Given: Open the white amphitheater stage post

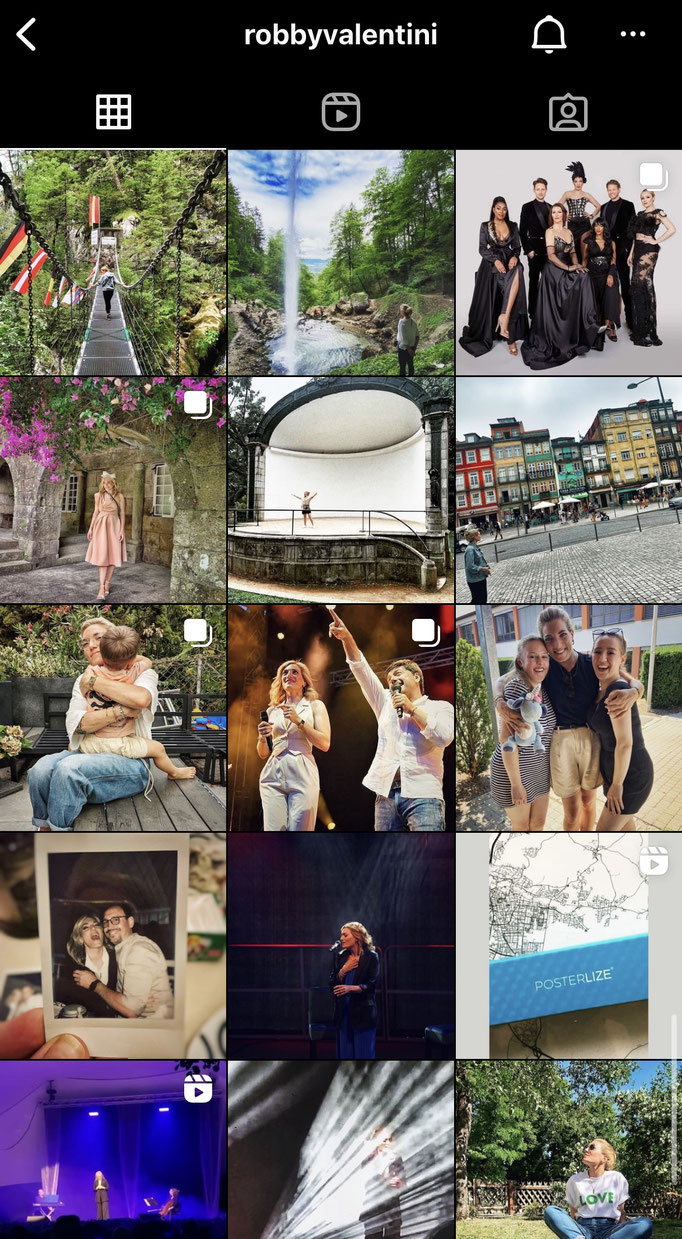Looking at the screenshot, I should [340, 490].
